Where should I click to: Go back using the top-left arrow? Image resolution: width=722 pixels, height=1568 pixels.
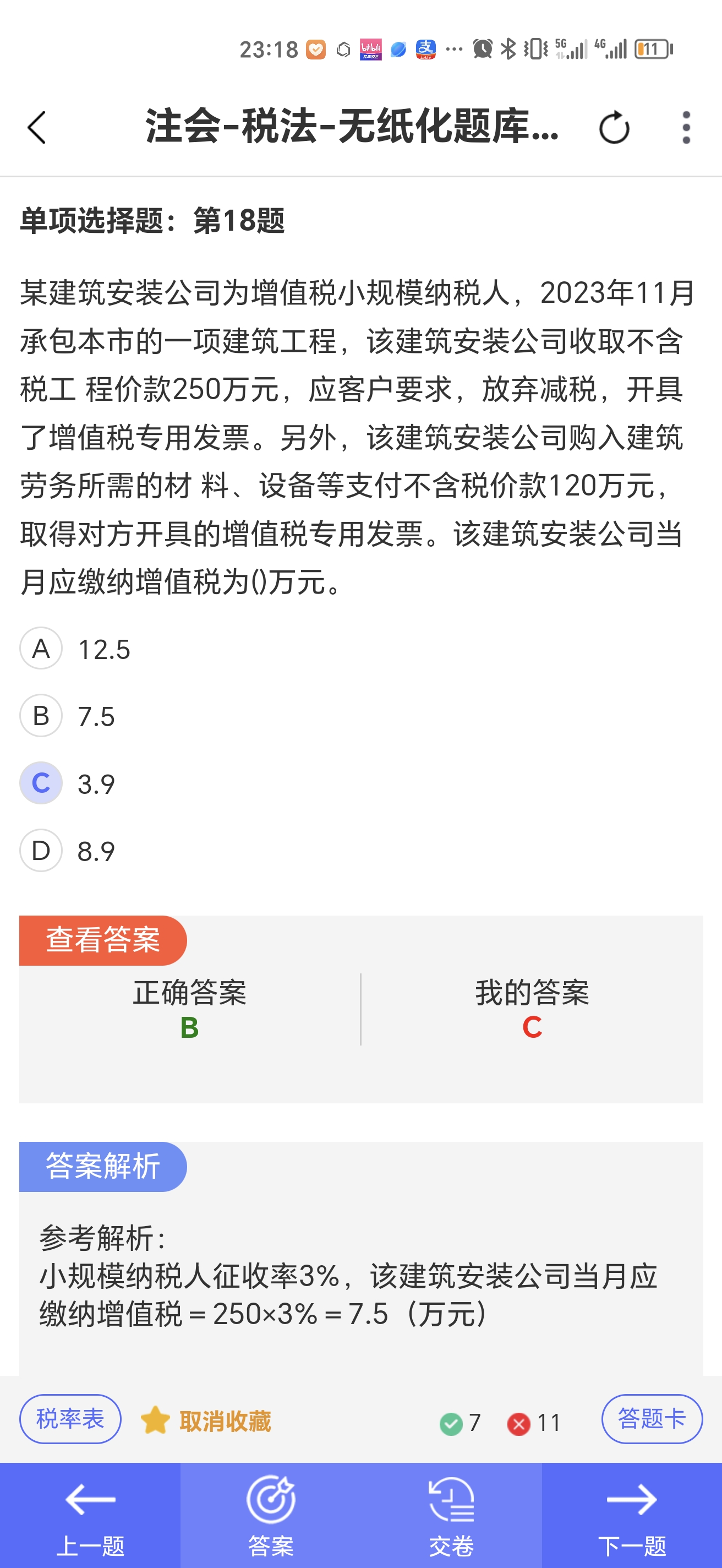(x=37, y=128)
